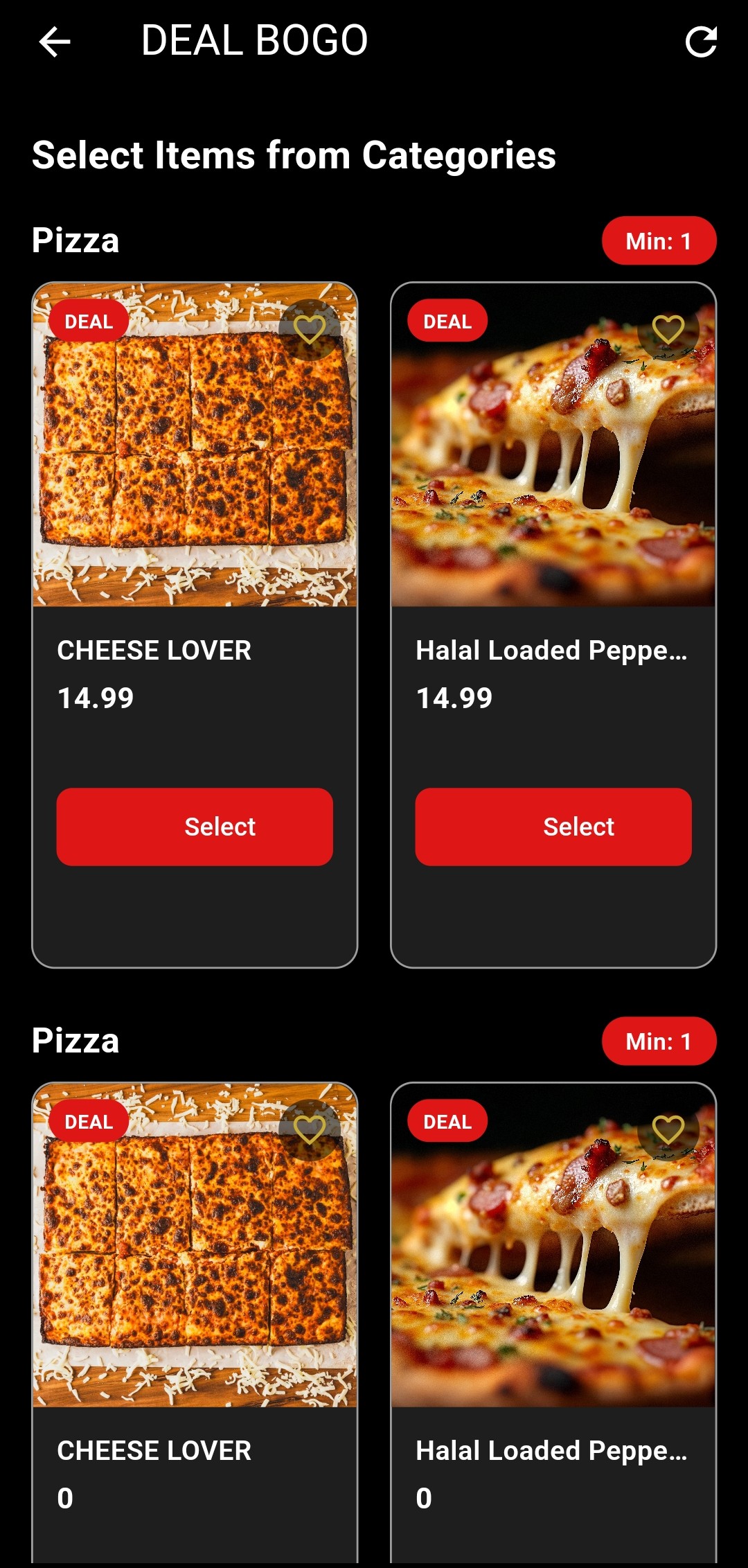Viewport: 748px width, 1568px height.
Task: Choose Select under 14.99 Halal Loaded Pepperoni
Action: (553, 827)
